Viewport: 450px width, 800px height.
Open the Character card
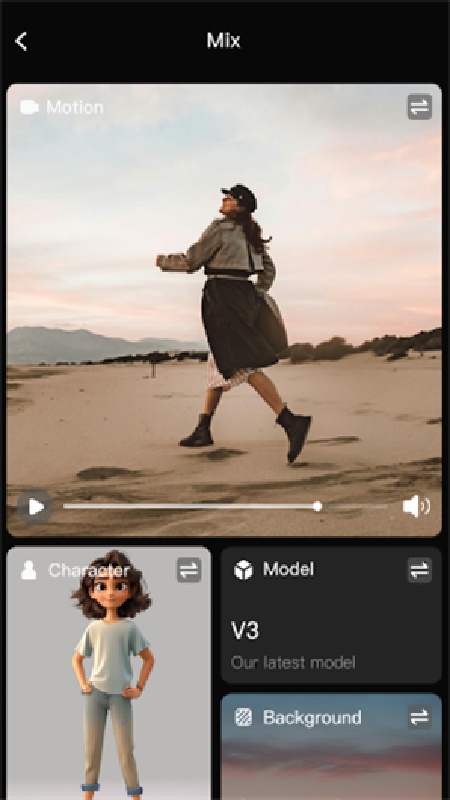109,673
